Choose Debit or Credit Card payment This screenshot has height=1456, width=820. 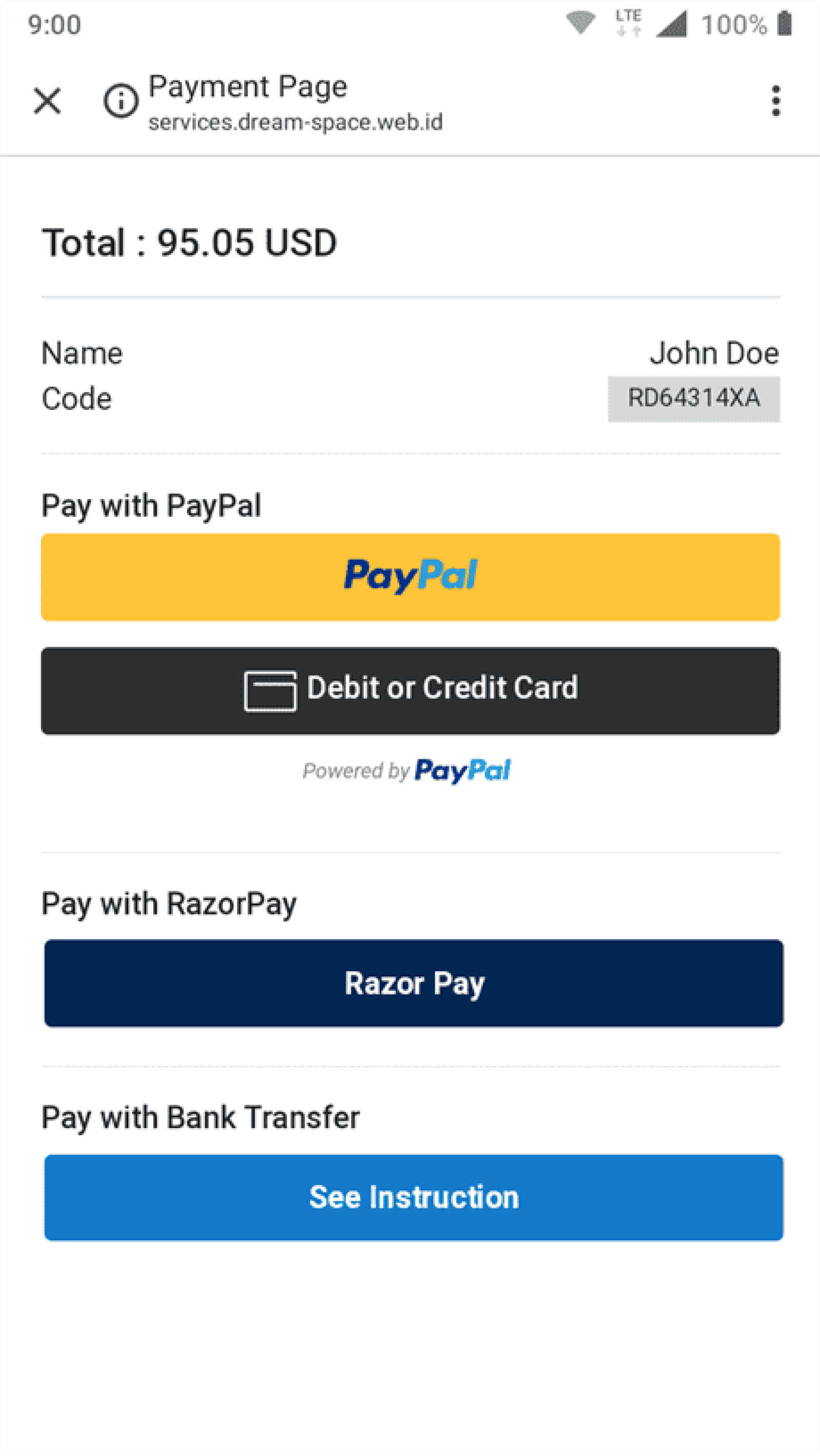click(x=411, y=691)
